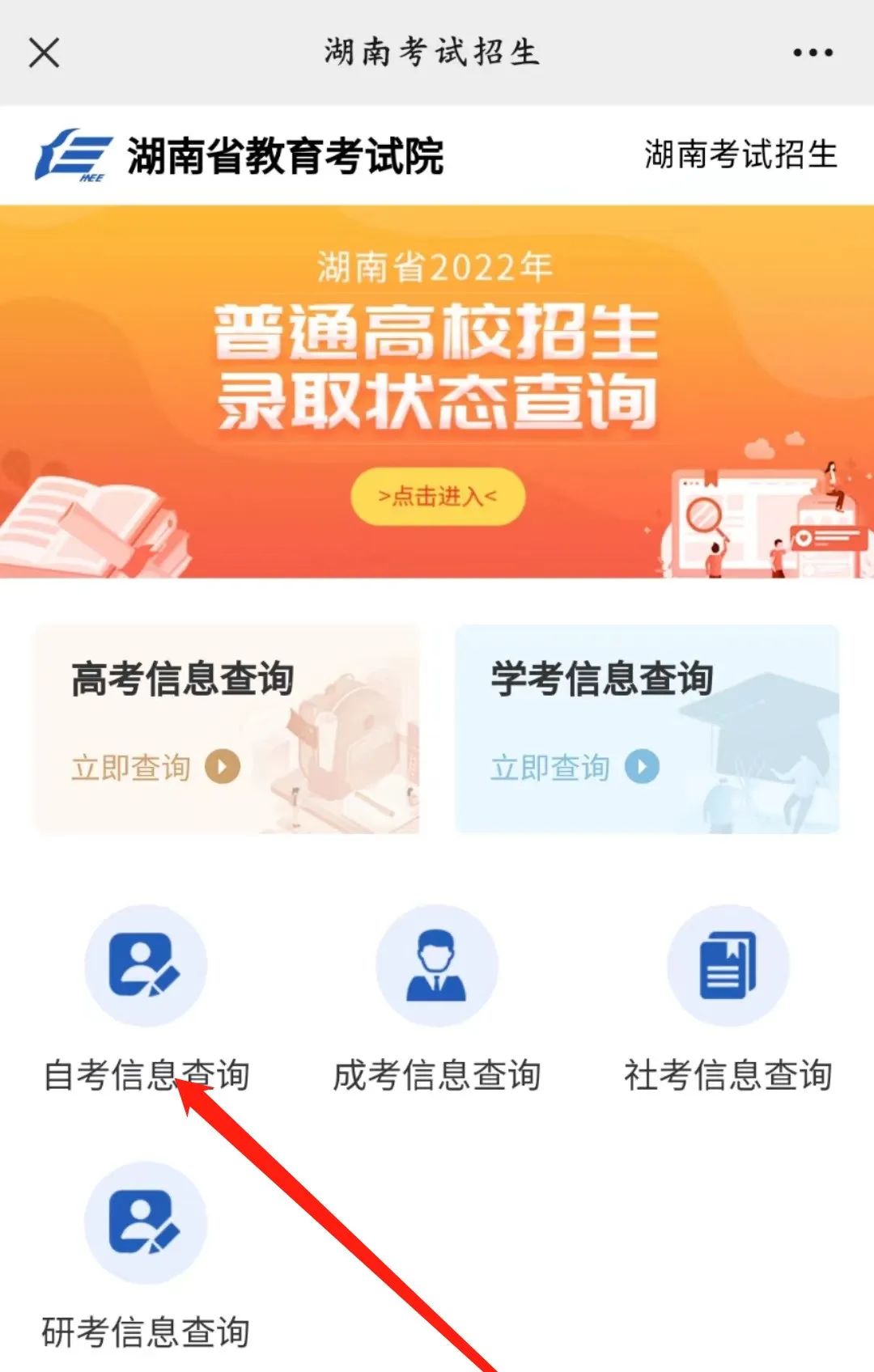This screenshot has height=1372, width=874.
Task: Open the three-dot overflow menu
Action: pyautogui.click(x=812, y=53)
